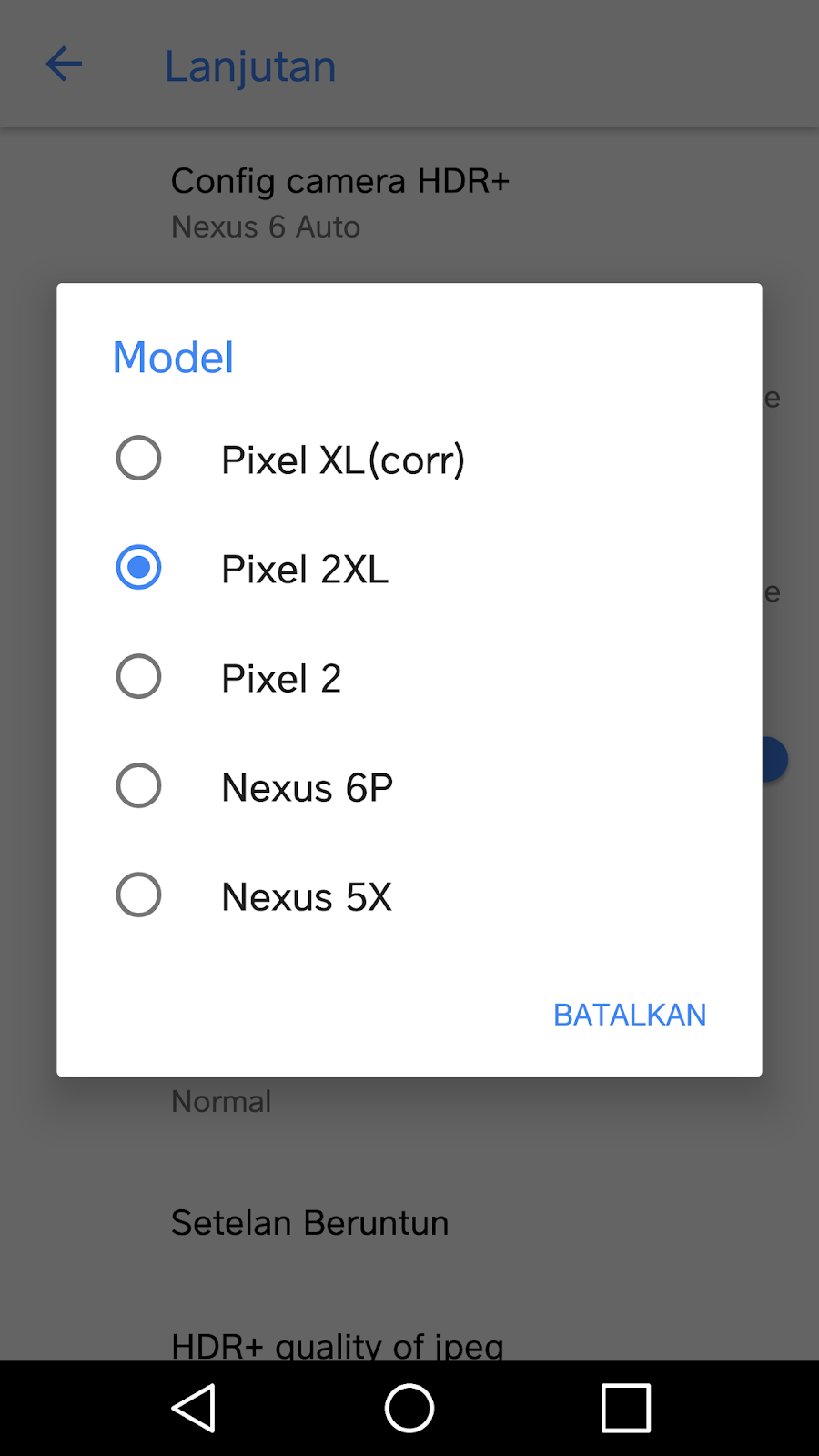The height and width of the screenshot is (1456, 819).
Task: Select the Pixel XL(corr) model option
Action: coord(409,459)
